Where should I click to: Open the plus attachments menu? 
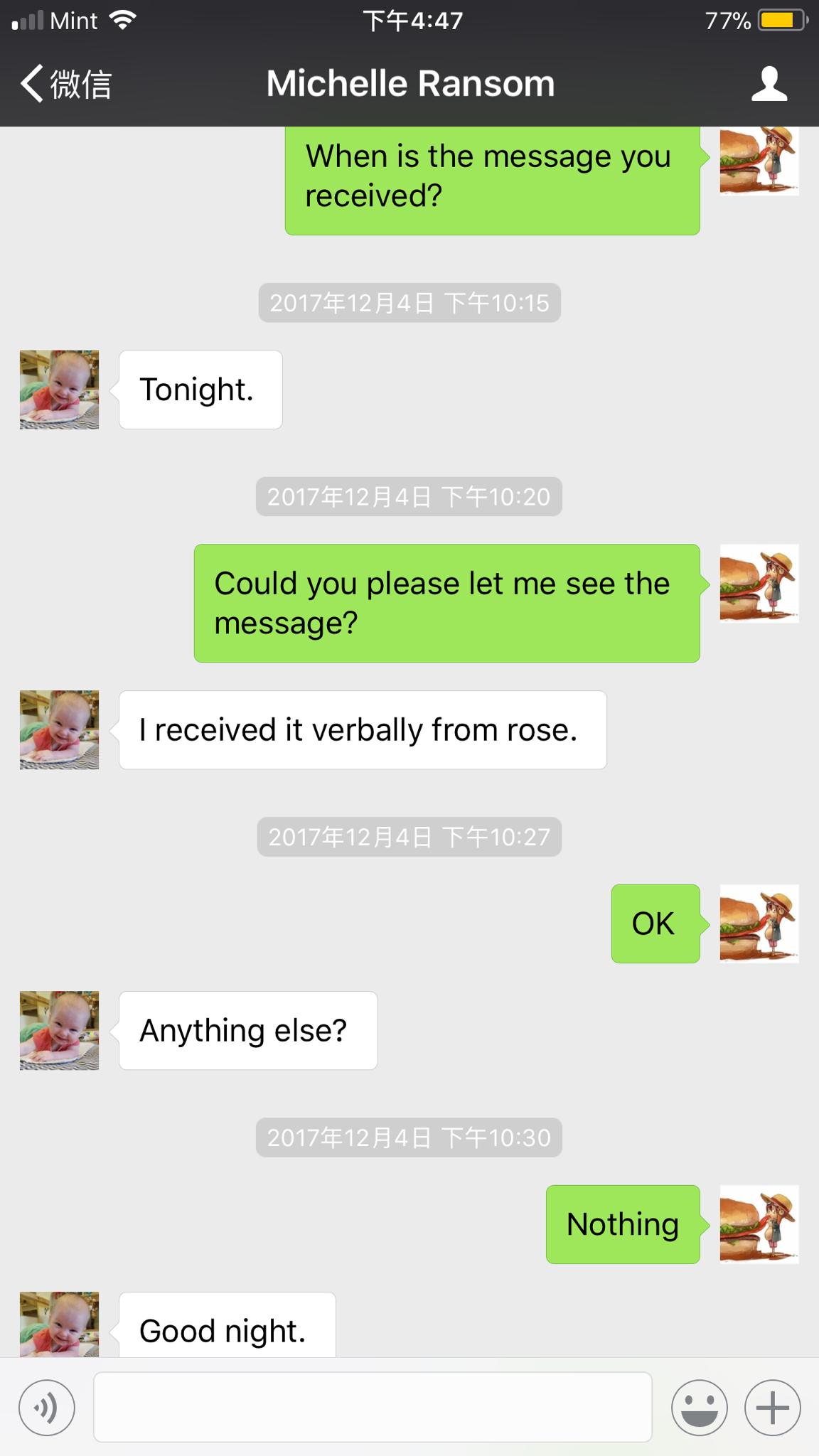[x=772, y=1407]
